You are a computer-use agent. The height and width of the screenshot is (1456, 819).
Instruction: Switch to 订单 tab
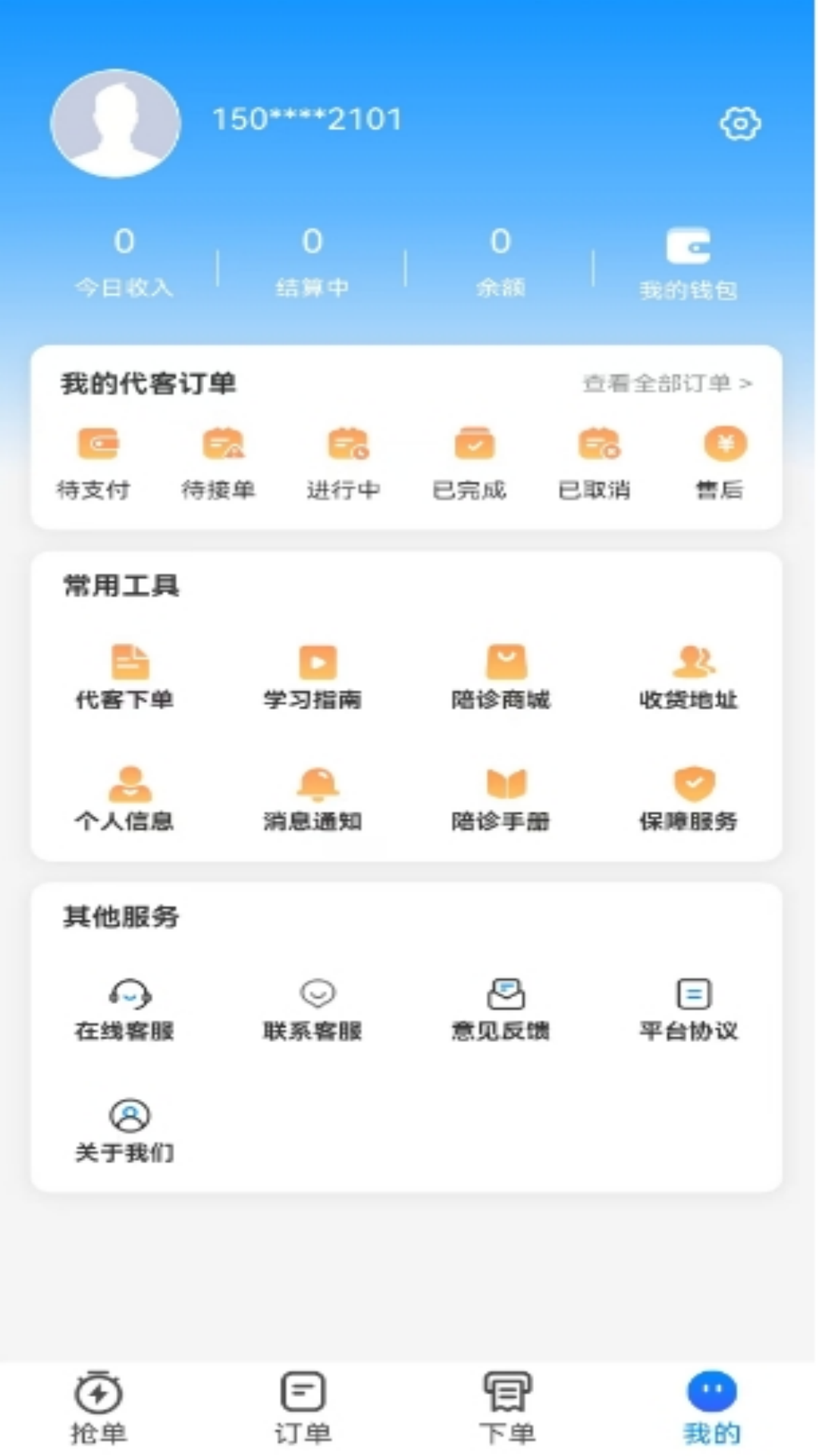tap(303, 1407)
